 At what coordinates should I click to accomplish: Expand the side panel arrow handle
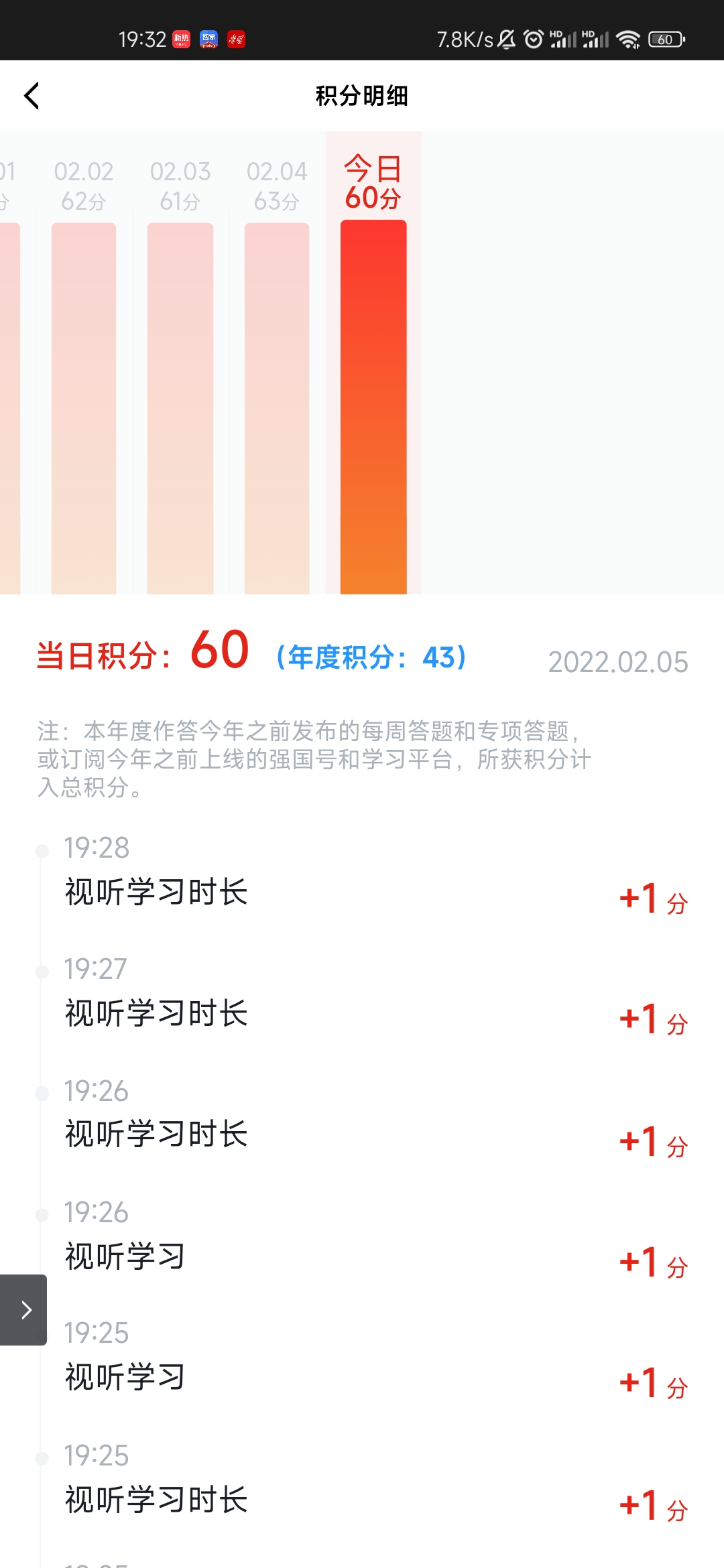(x=24, y=1309)
